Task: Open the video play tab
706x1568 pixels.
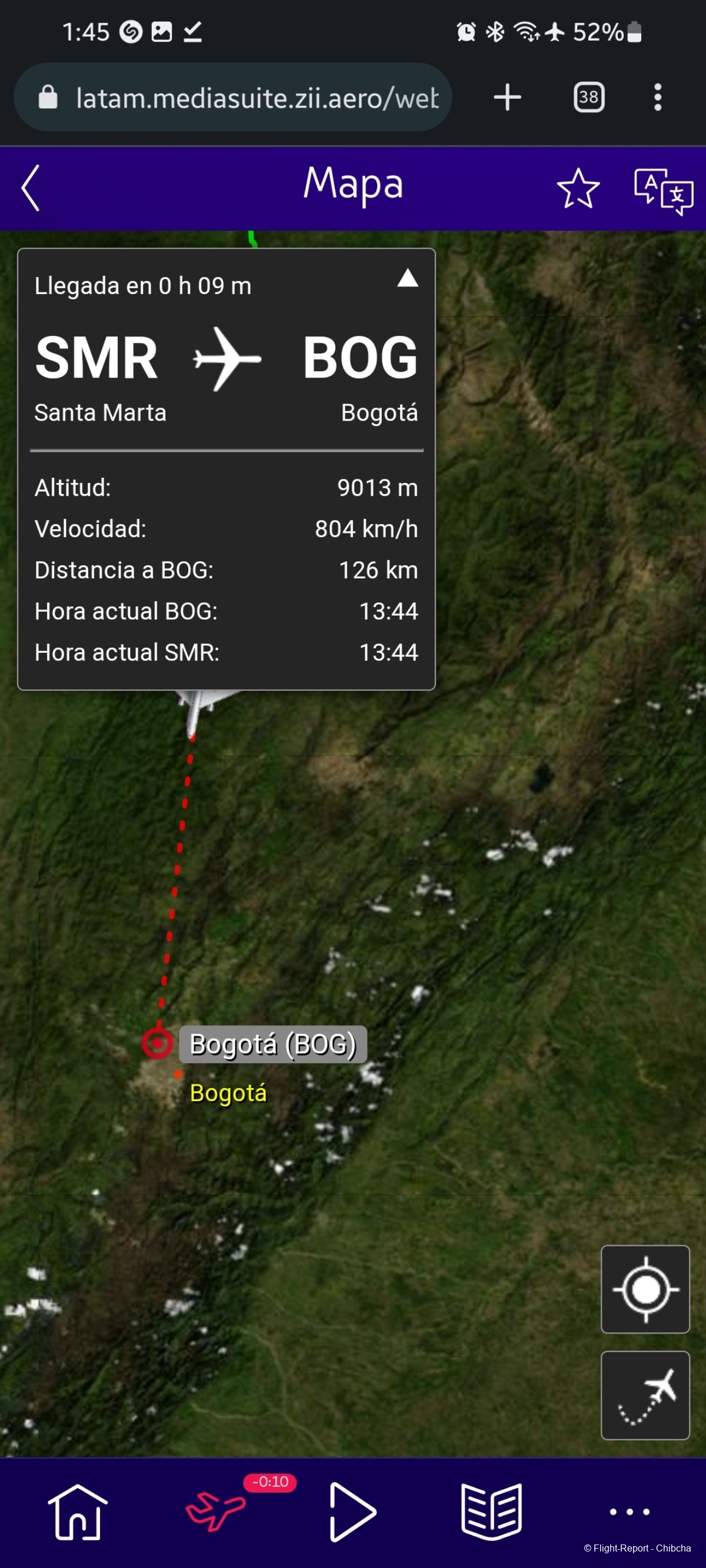Action: click(x=352, y=1512)
